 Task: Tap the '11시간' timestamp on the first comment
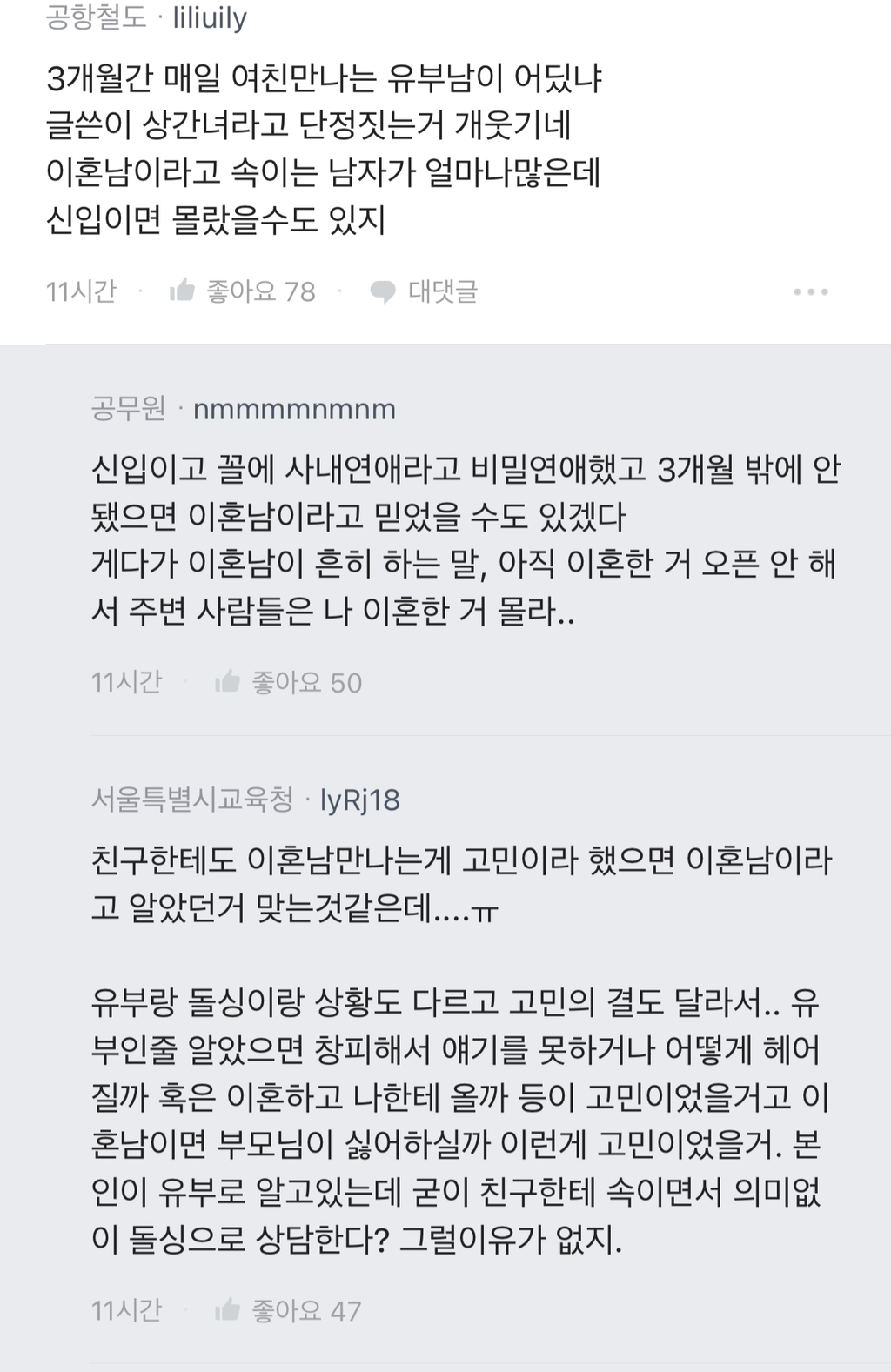[x=84, y=291]
